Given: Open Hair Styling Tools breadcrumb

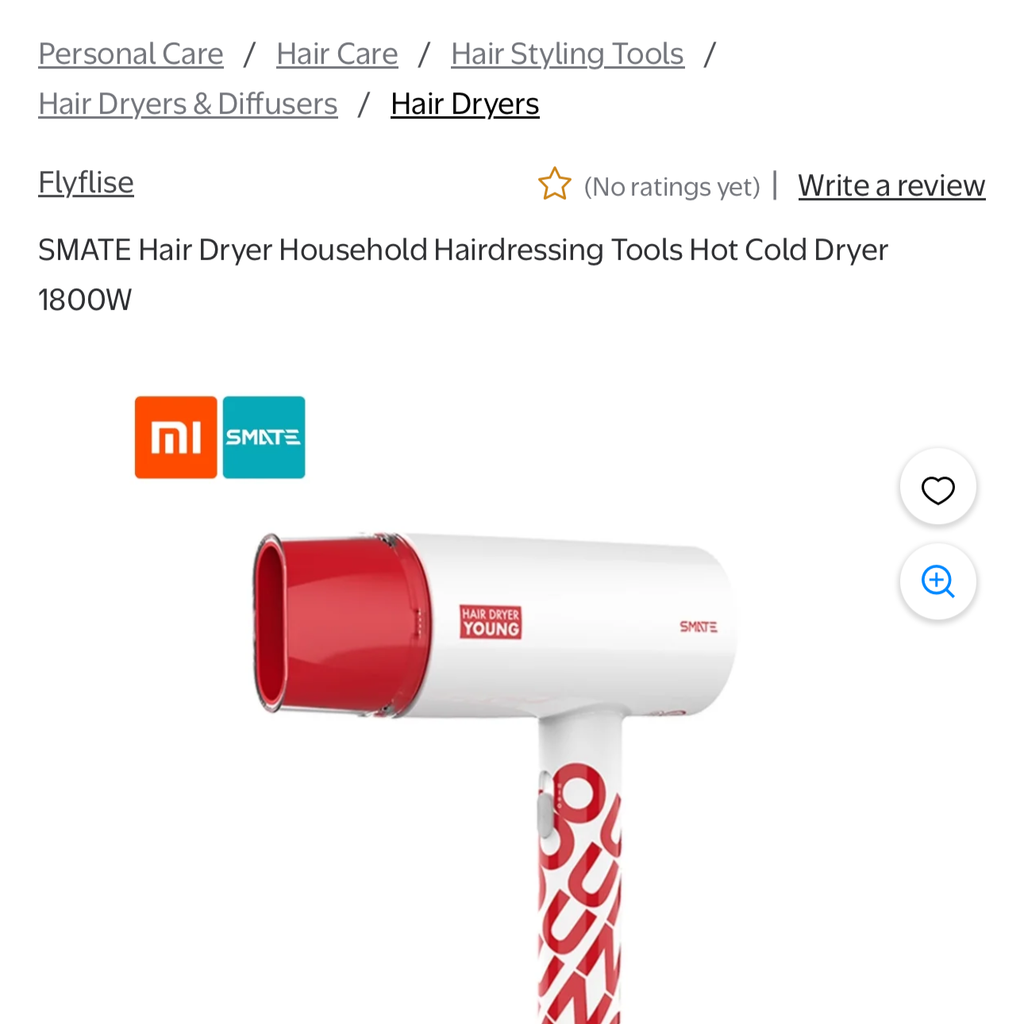Looking at the screenshot, I should point(567,54).
